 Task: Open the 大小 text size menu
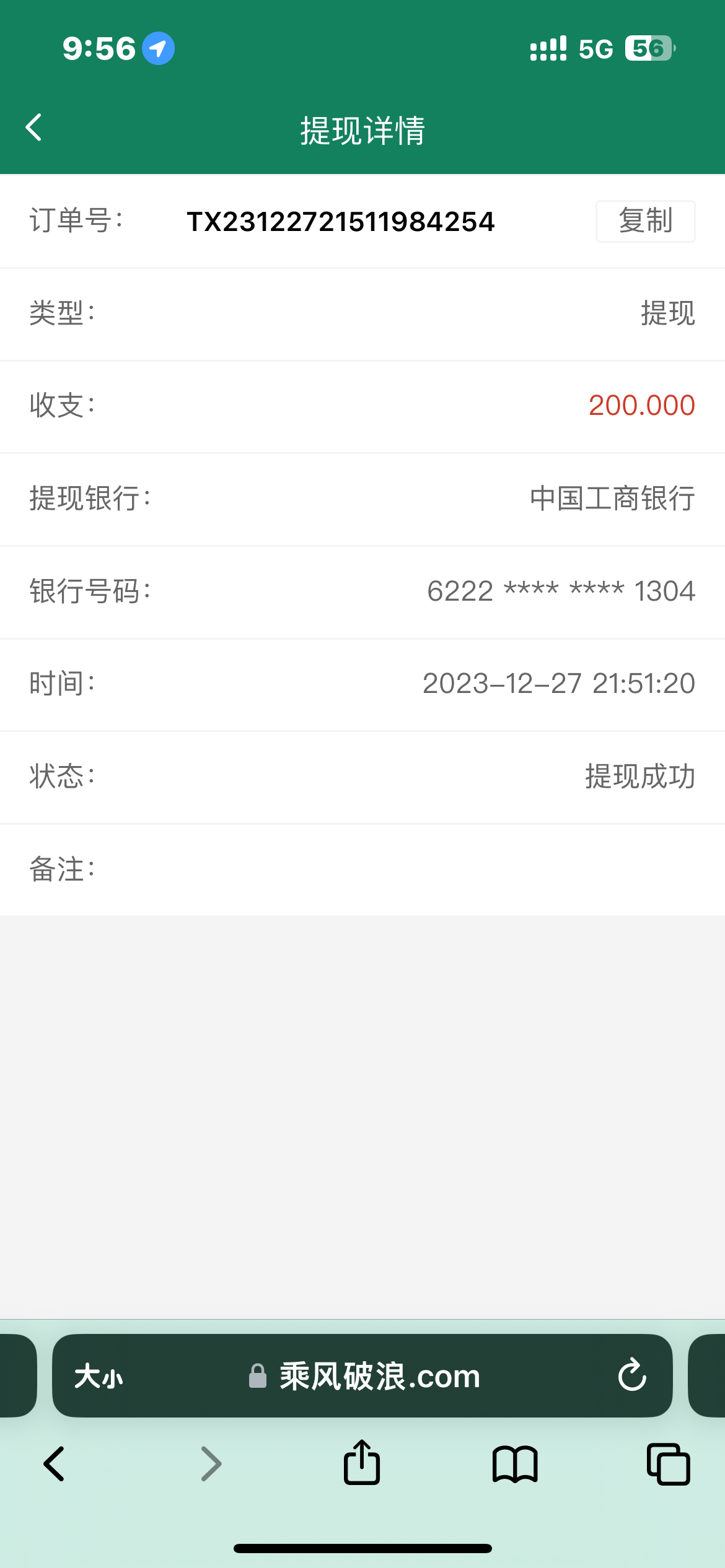click(99, 1377)
